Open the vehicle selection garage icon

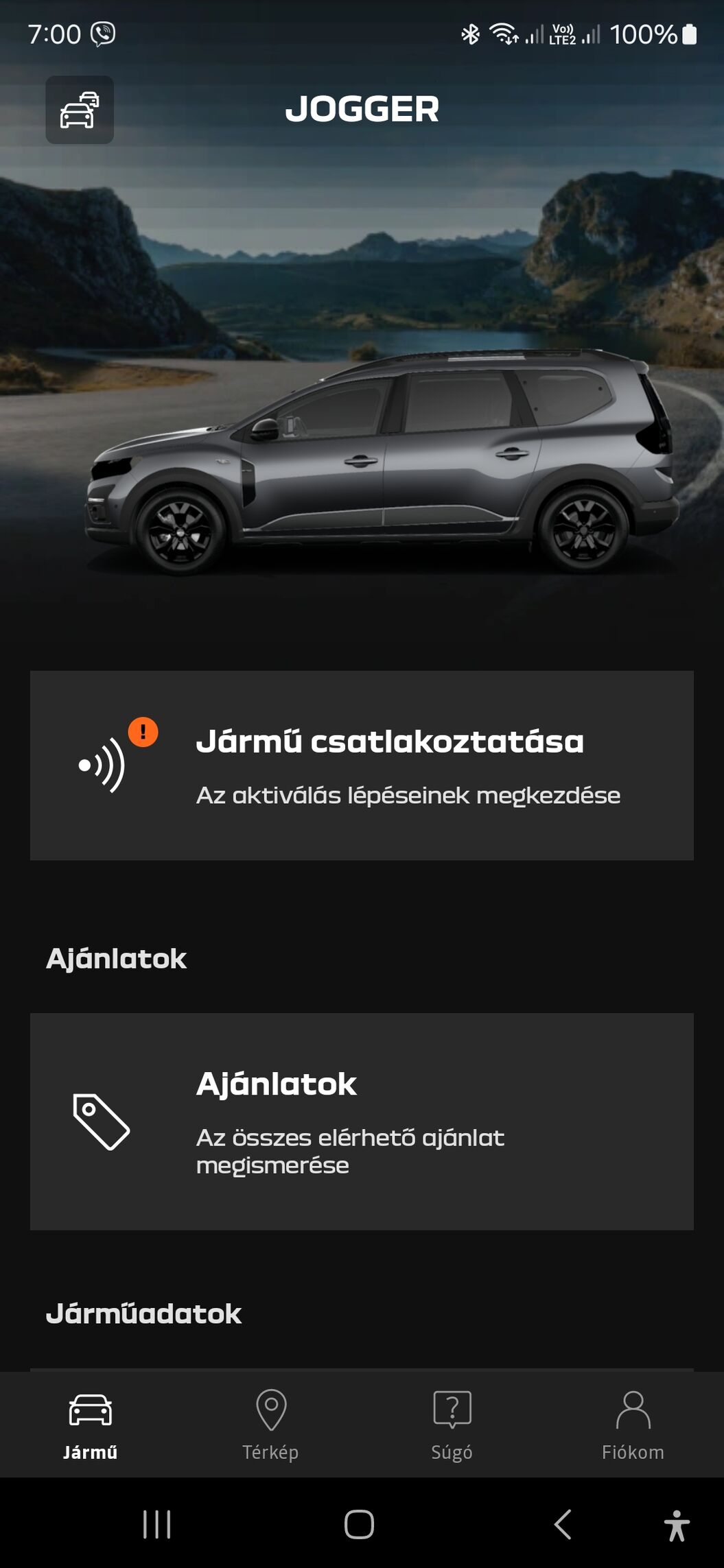80,110
